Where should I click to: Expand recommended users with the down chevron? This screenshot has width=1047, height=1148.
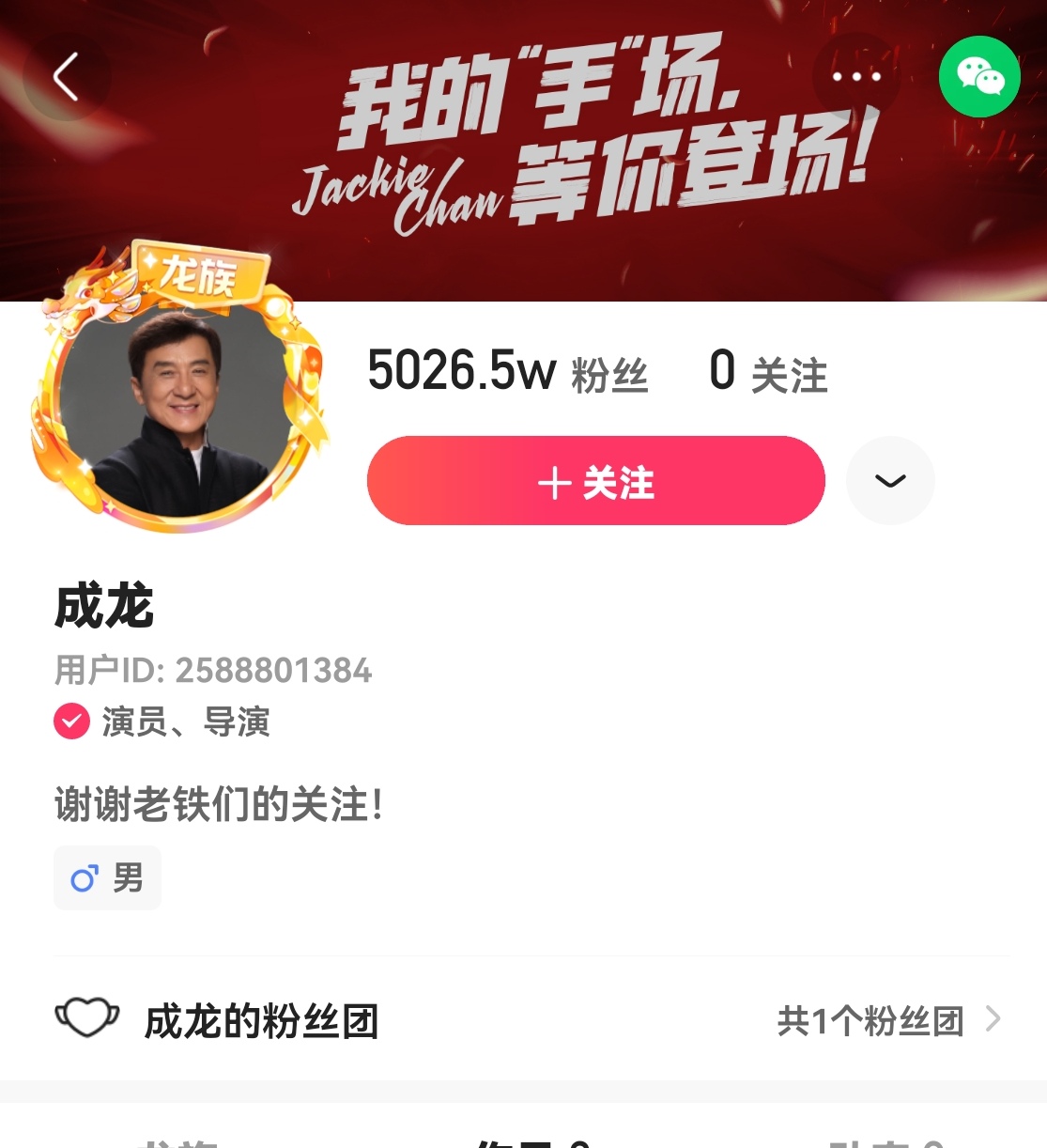pyautogui.click(x=890, y=481)
